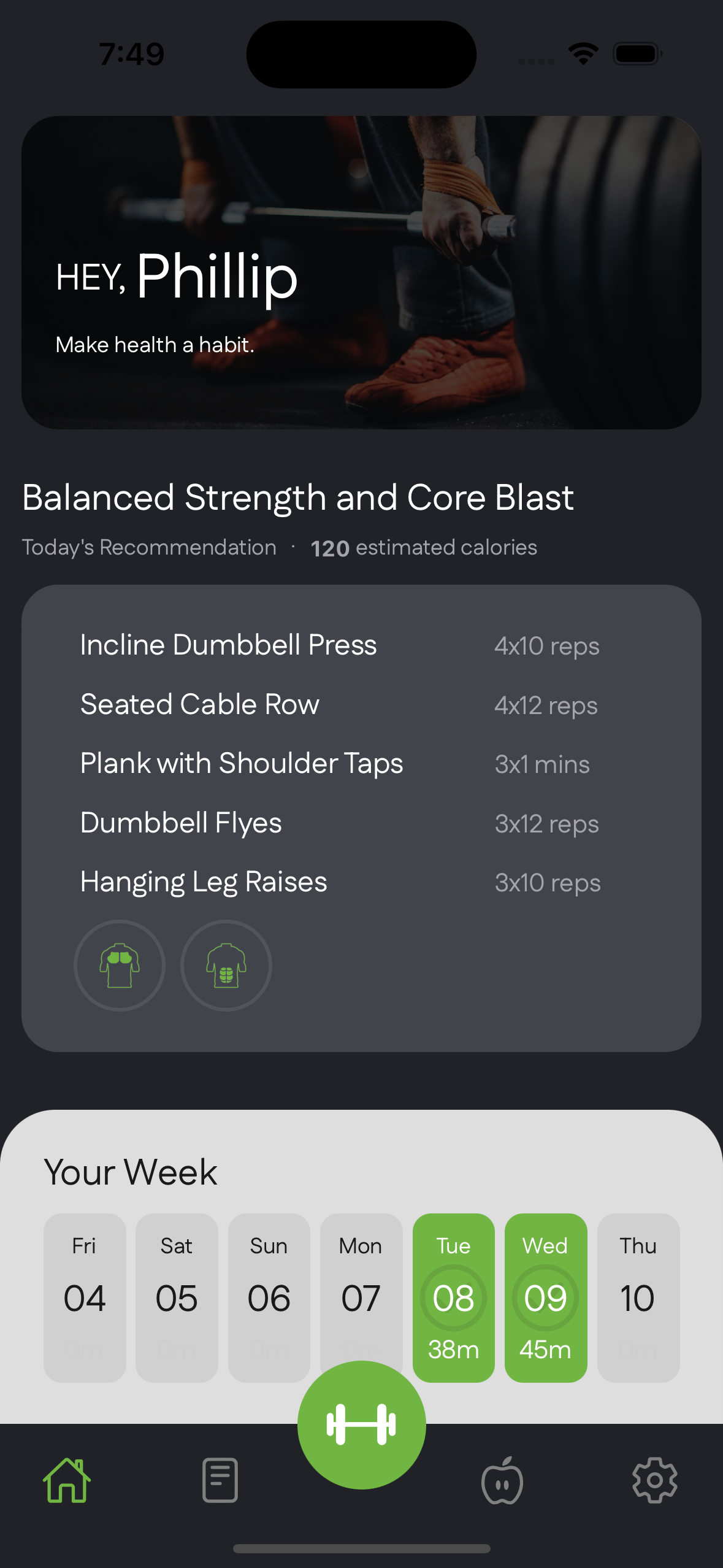Viewport: 723px width, 1568px height.
Task: Open the nutrition apple tab
Action: click(x=502, y=1481)
